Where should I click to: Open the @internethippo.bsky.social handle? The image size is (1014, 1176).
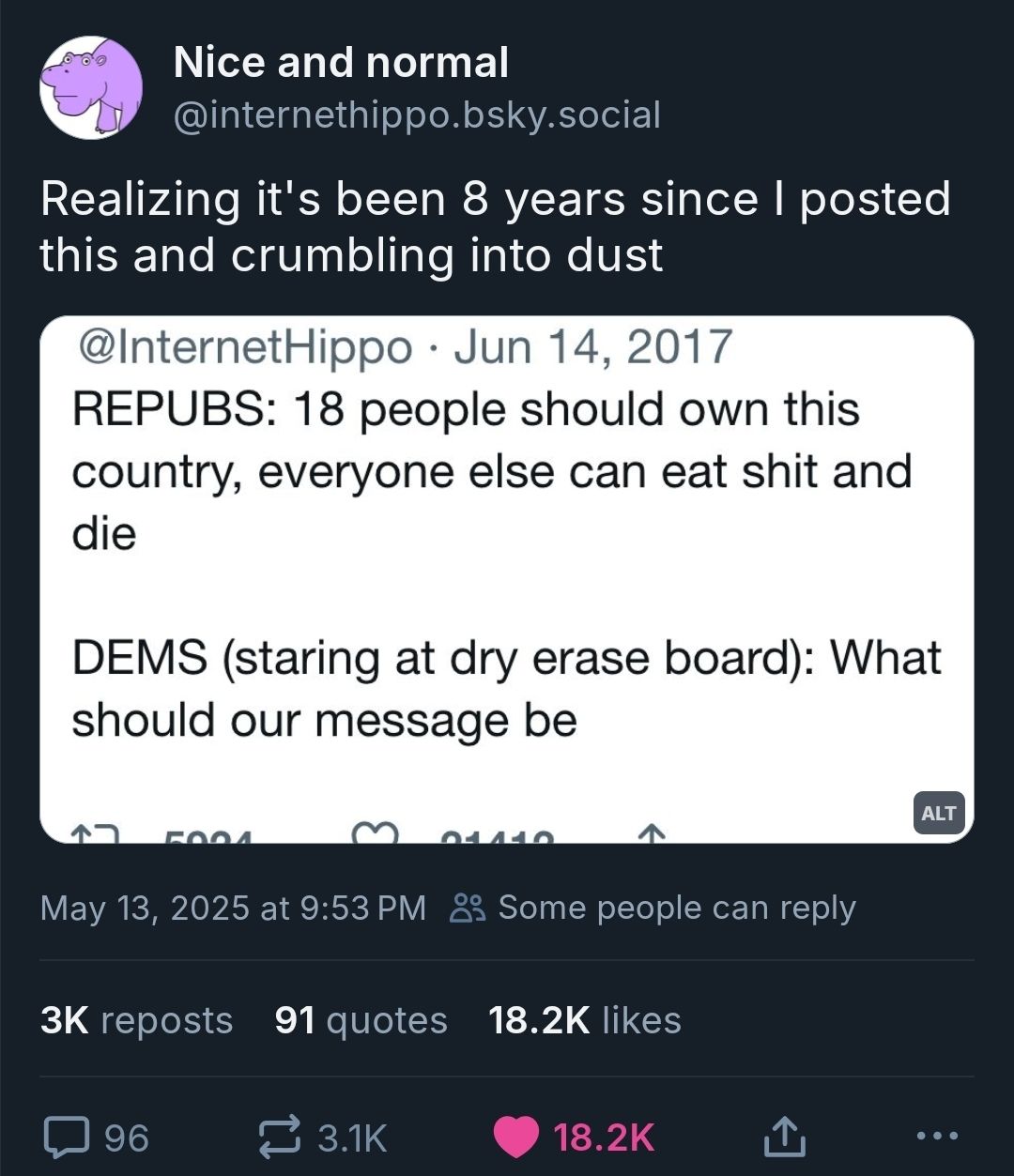point(417,116)
